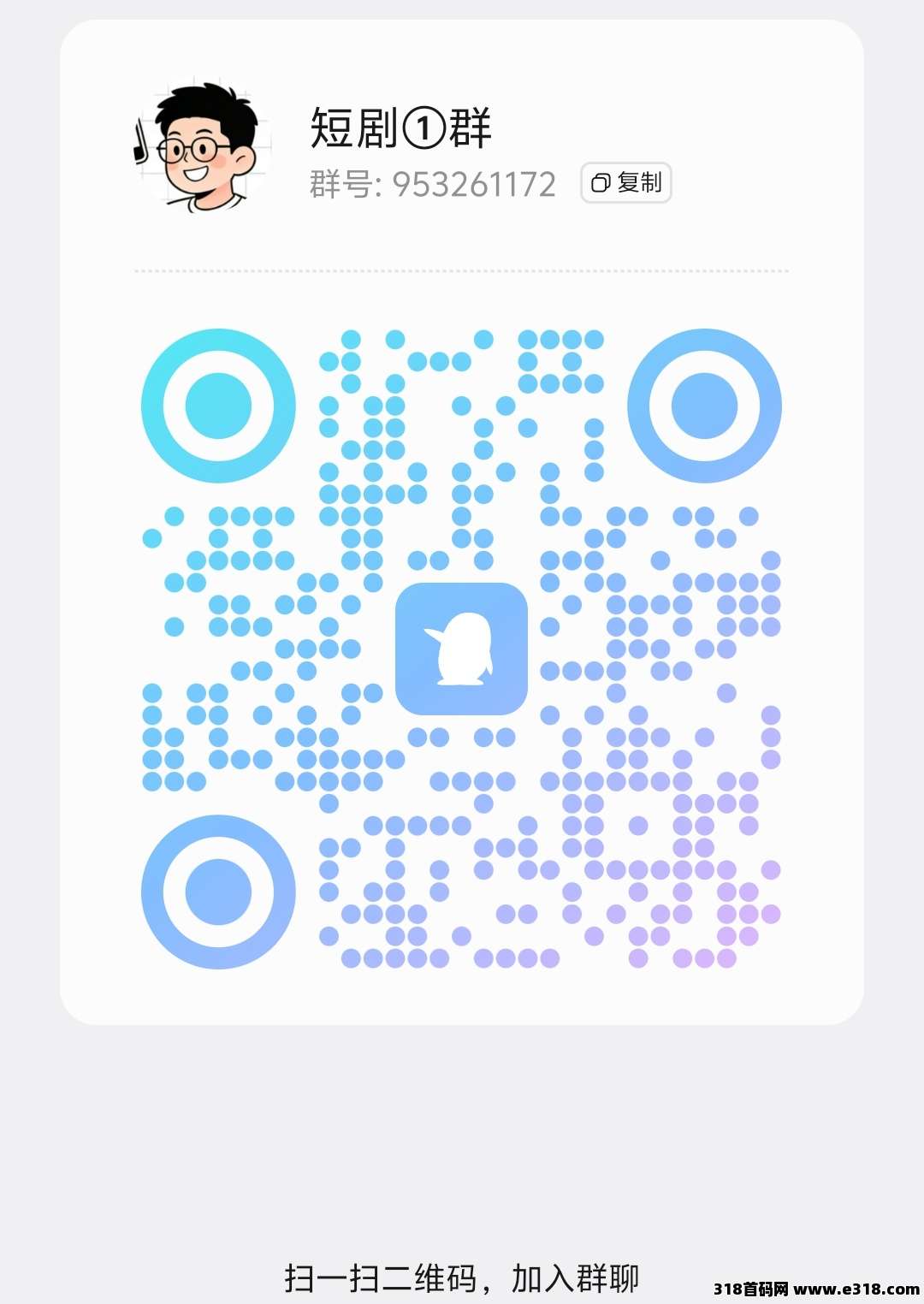Click the copy icon beside 复制 text
The image size is (924, 1304).
click(x=601, y=182)
